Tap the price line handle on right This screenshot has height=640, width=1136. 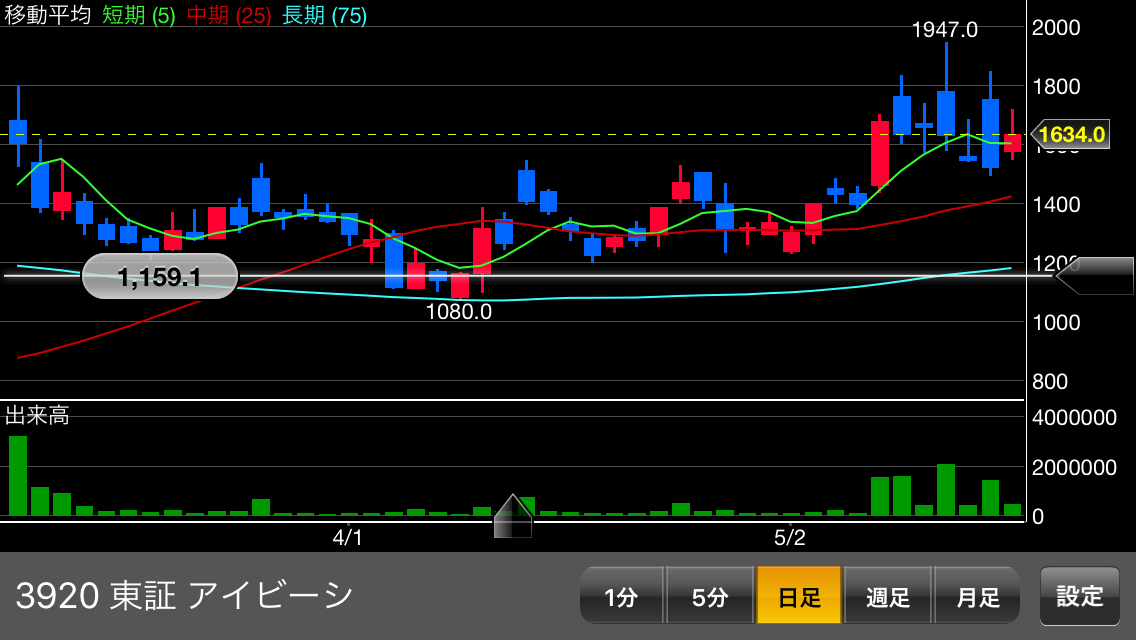(1096, 276)
